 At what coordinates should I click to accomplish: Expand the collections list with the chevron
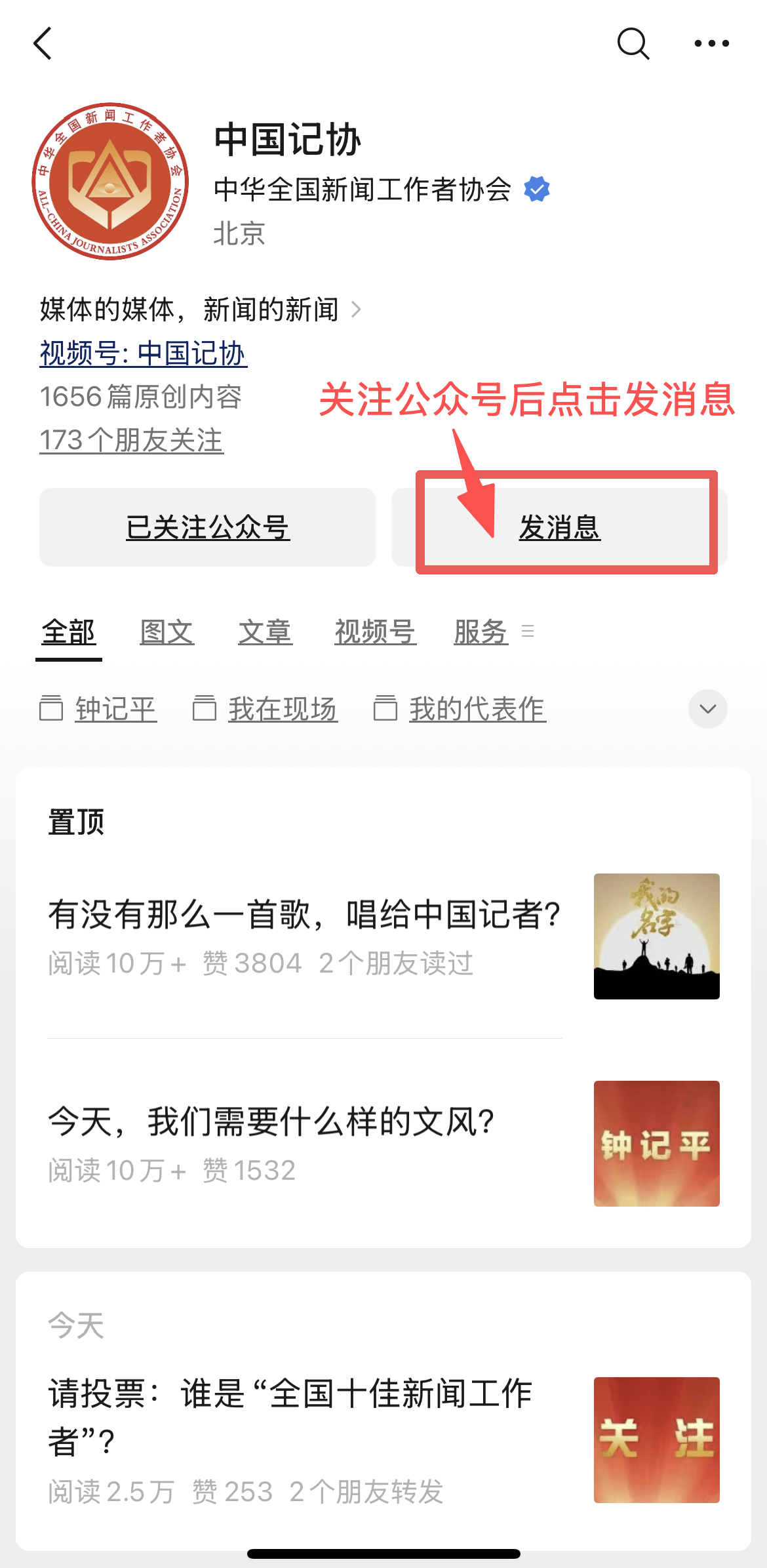click(x=707, y=709)
